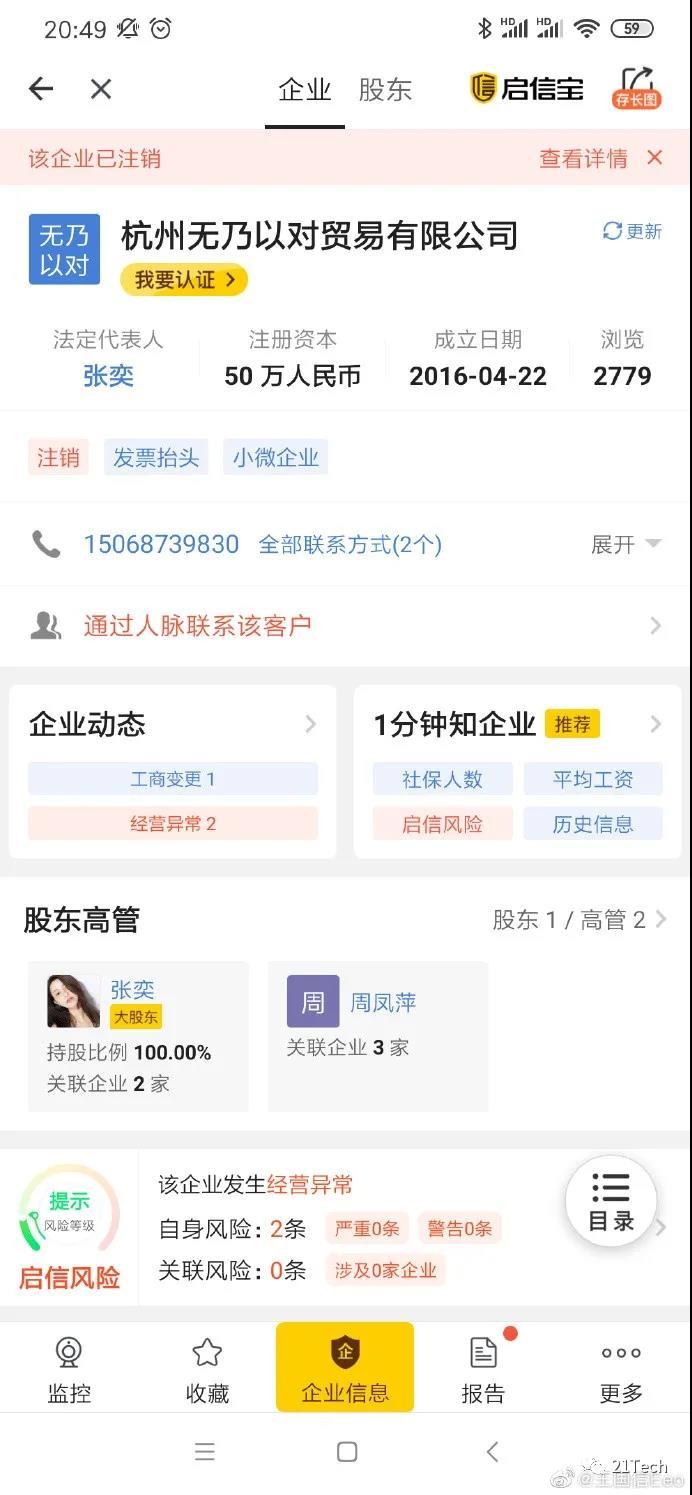Dismiss the 该企业已注销 banner
Screen dimensions: 692x1495
655,157
